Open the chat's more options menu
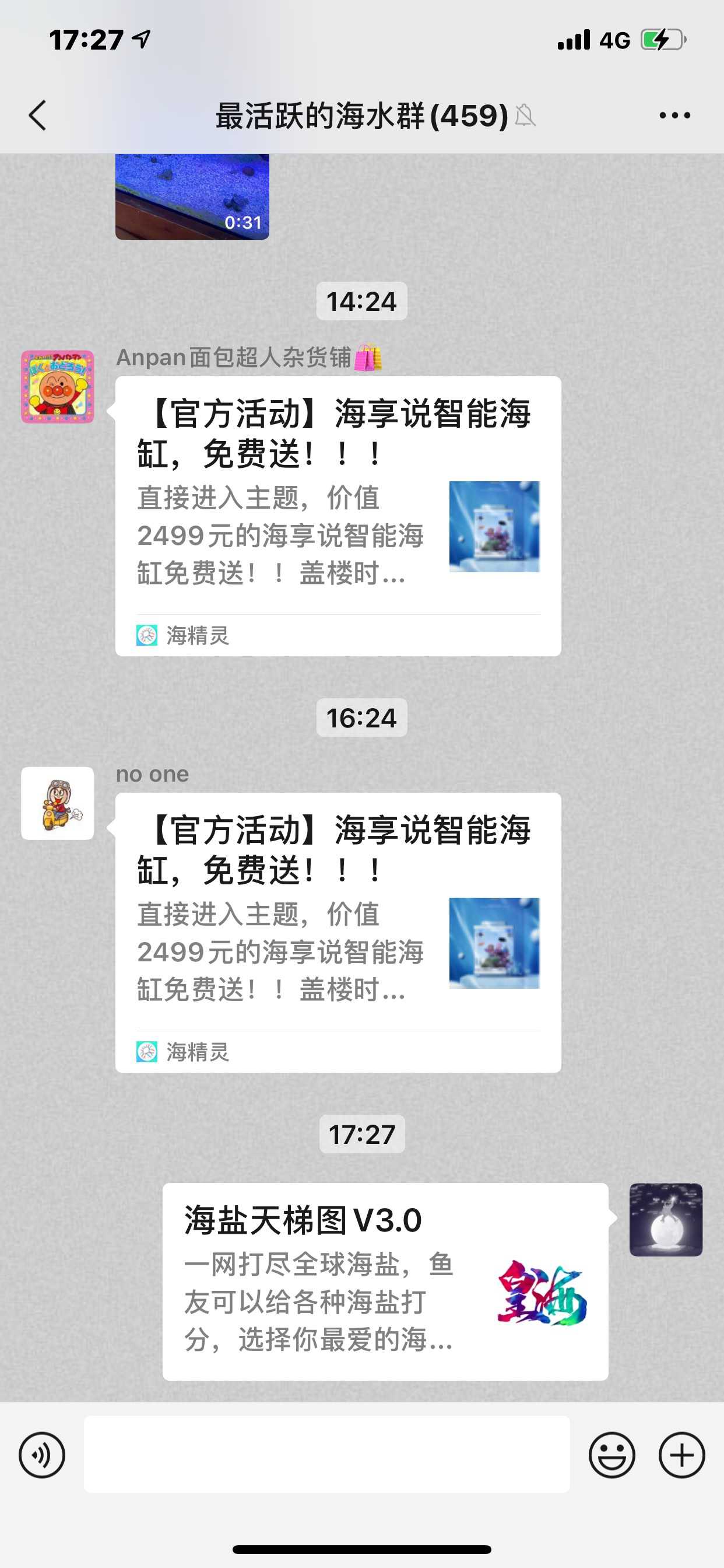The image size is (724, 1568). pos(674,115)
